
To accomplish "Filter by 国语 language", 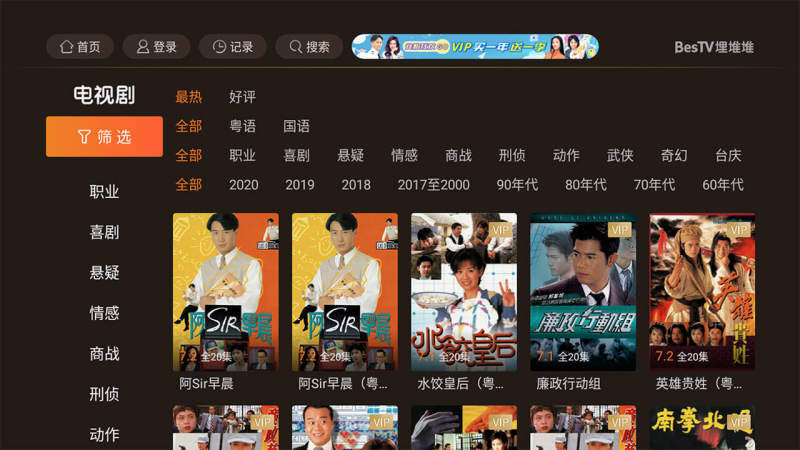I will 296,126.
